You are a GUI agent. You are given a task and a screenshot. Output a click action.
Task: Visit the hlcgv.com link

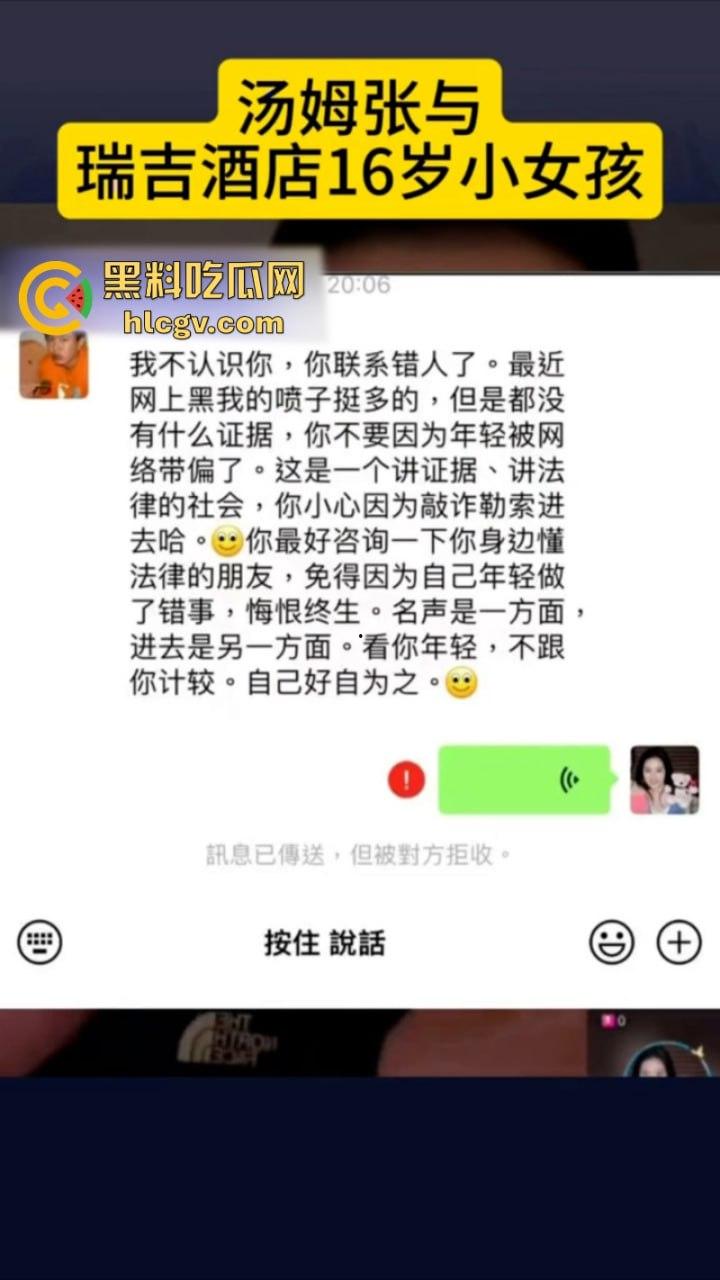click(198, 323)
